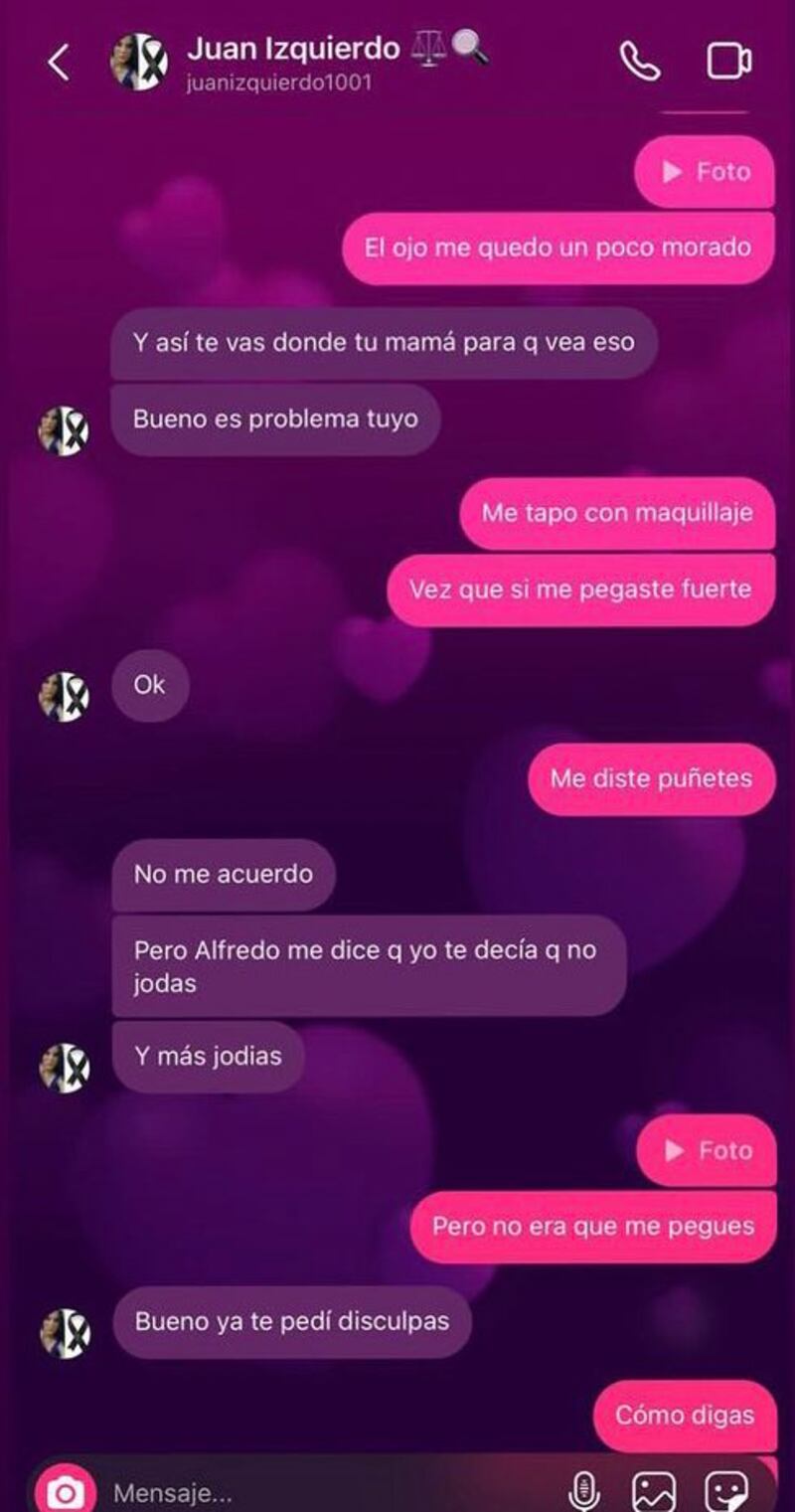Open the camera from the message bar
Image resolution: width=795 pixels, height=1512 pixels.
(67, 1492)
